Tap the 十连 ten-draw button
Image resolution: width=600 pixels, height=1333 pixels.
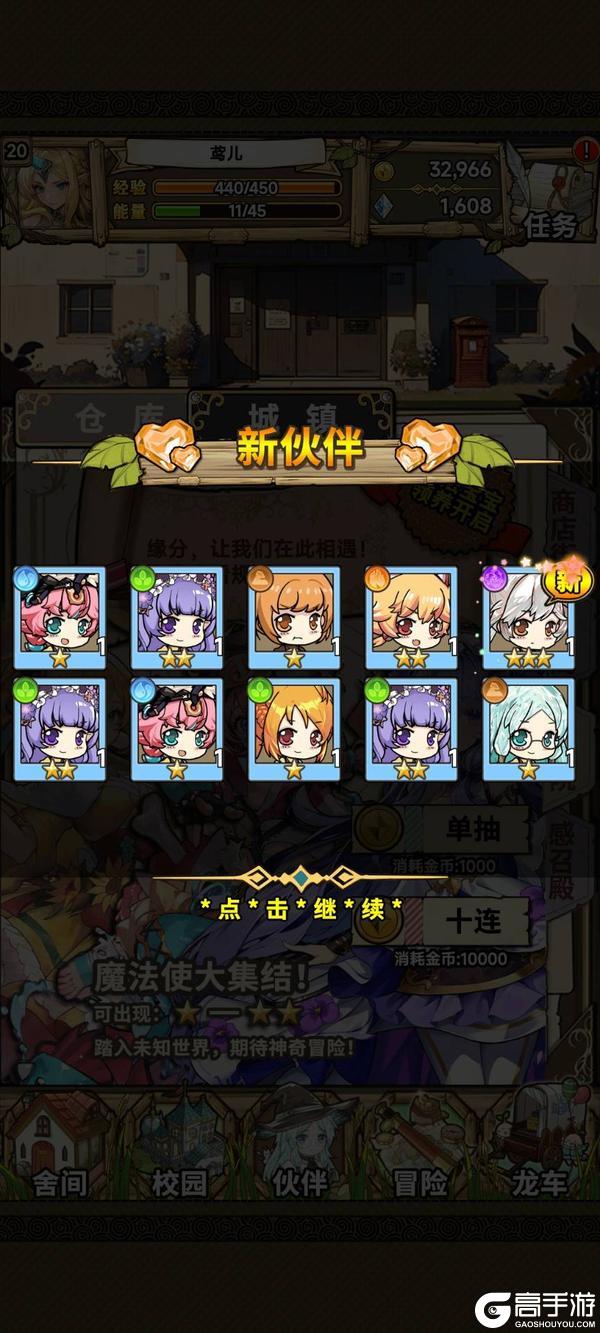point(473,921)
